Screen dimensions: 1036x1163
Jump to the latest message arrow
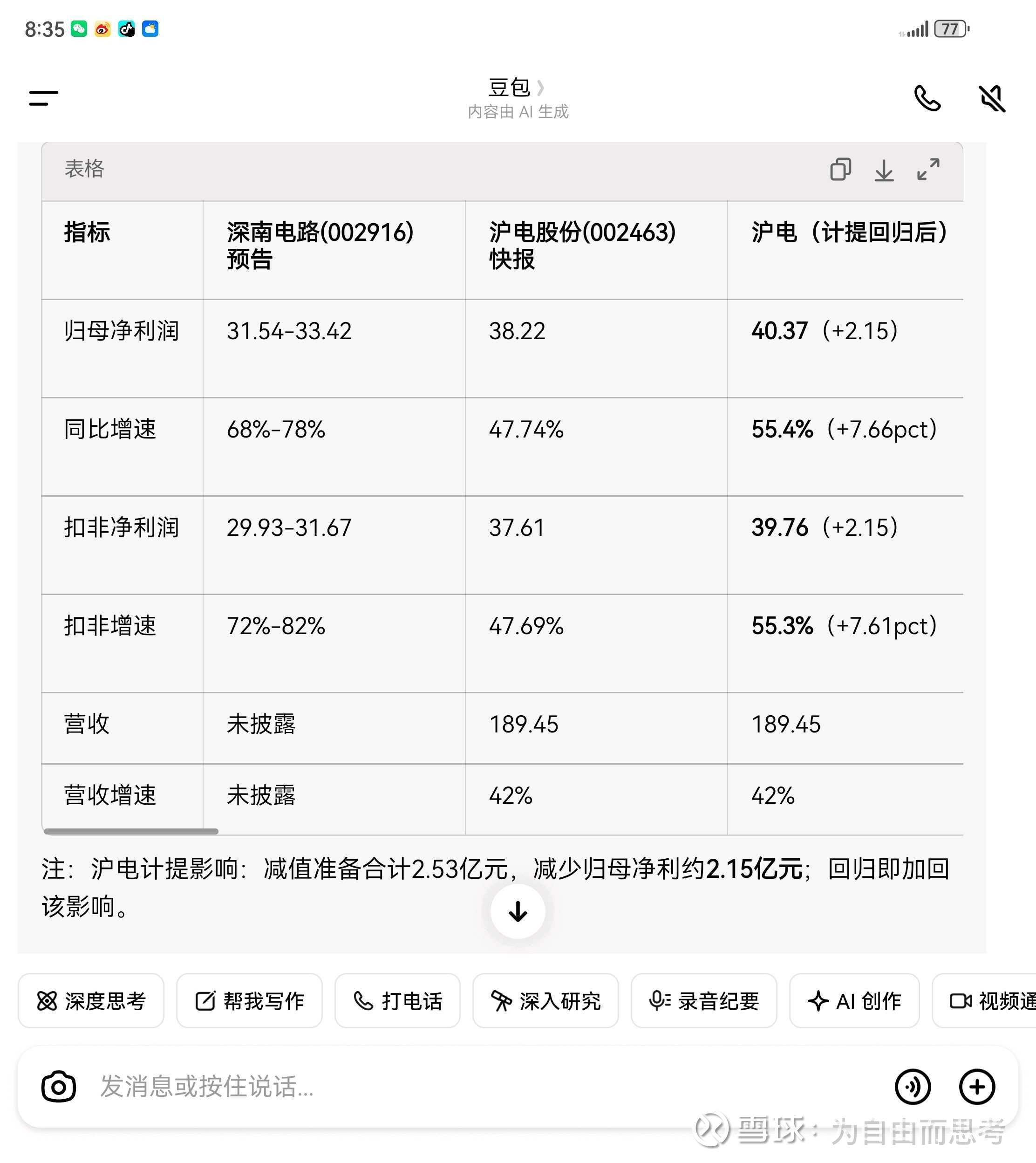[x=518, y=911]
